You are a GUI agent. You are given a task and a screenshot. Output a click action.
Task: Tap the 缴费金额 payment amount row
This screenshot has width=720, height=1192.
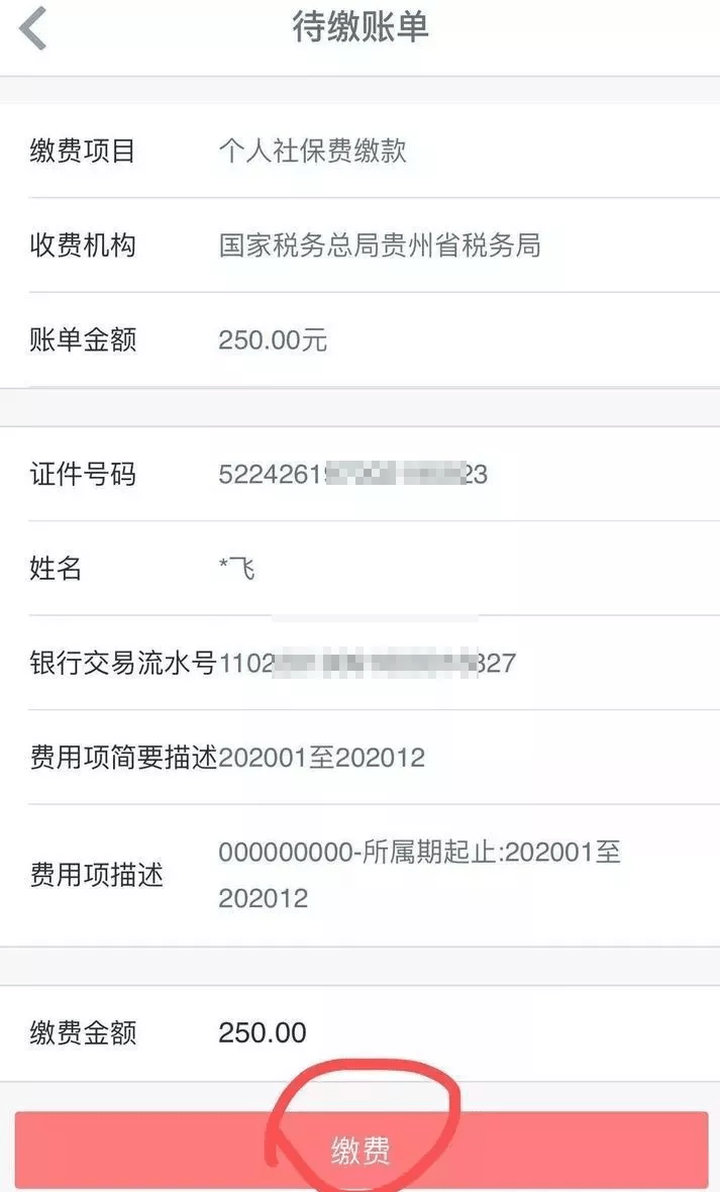(84, 1032)
